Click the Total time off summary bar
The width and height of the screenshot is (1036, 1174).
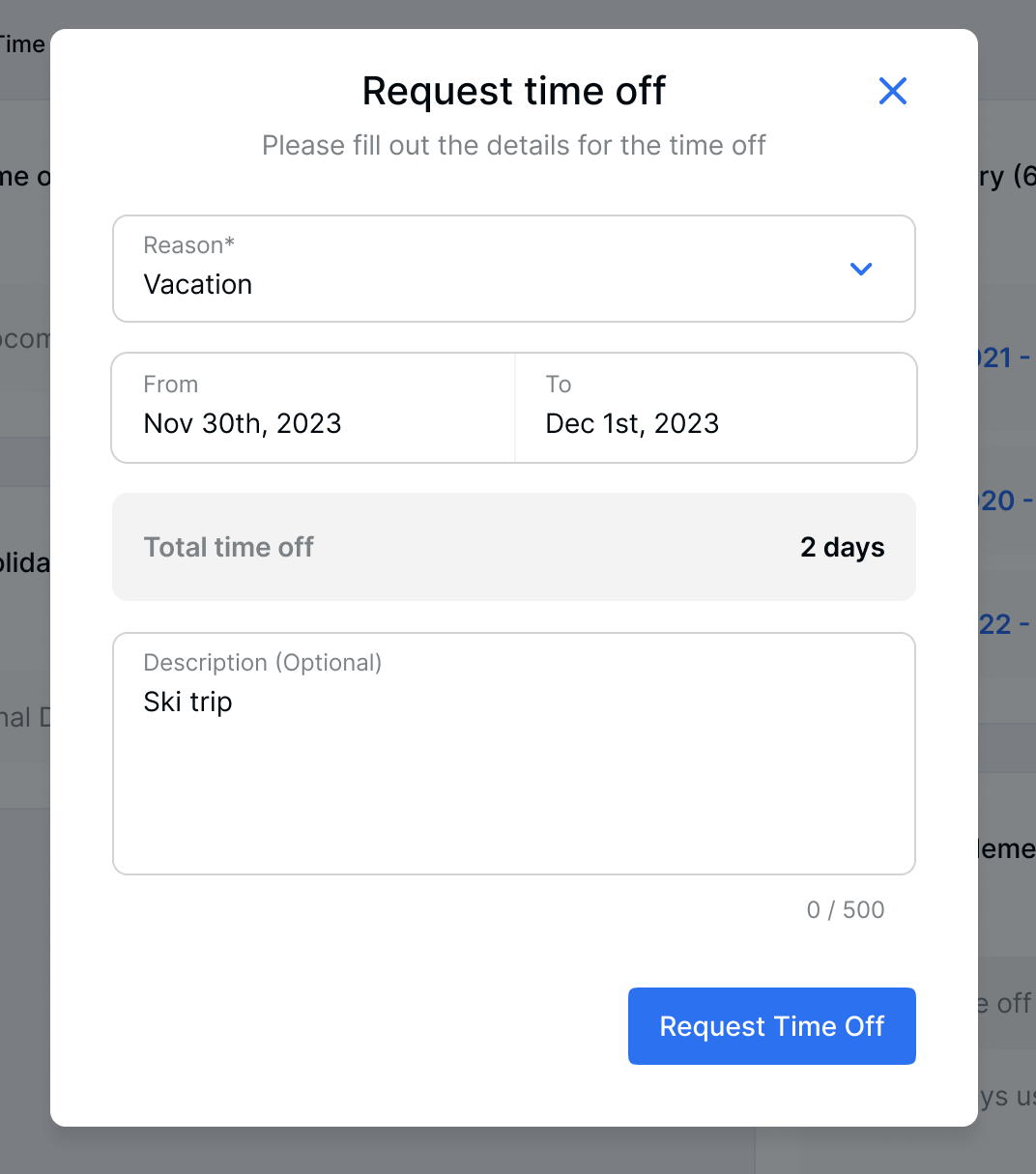(513, 547)
